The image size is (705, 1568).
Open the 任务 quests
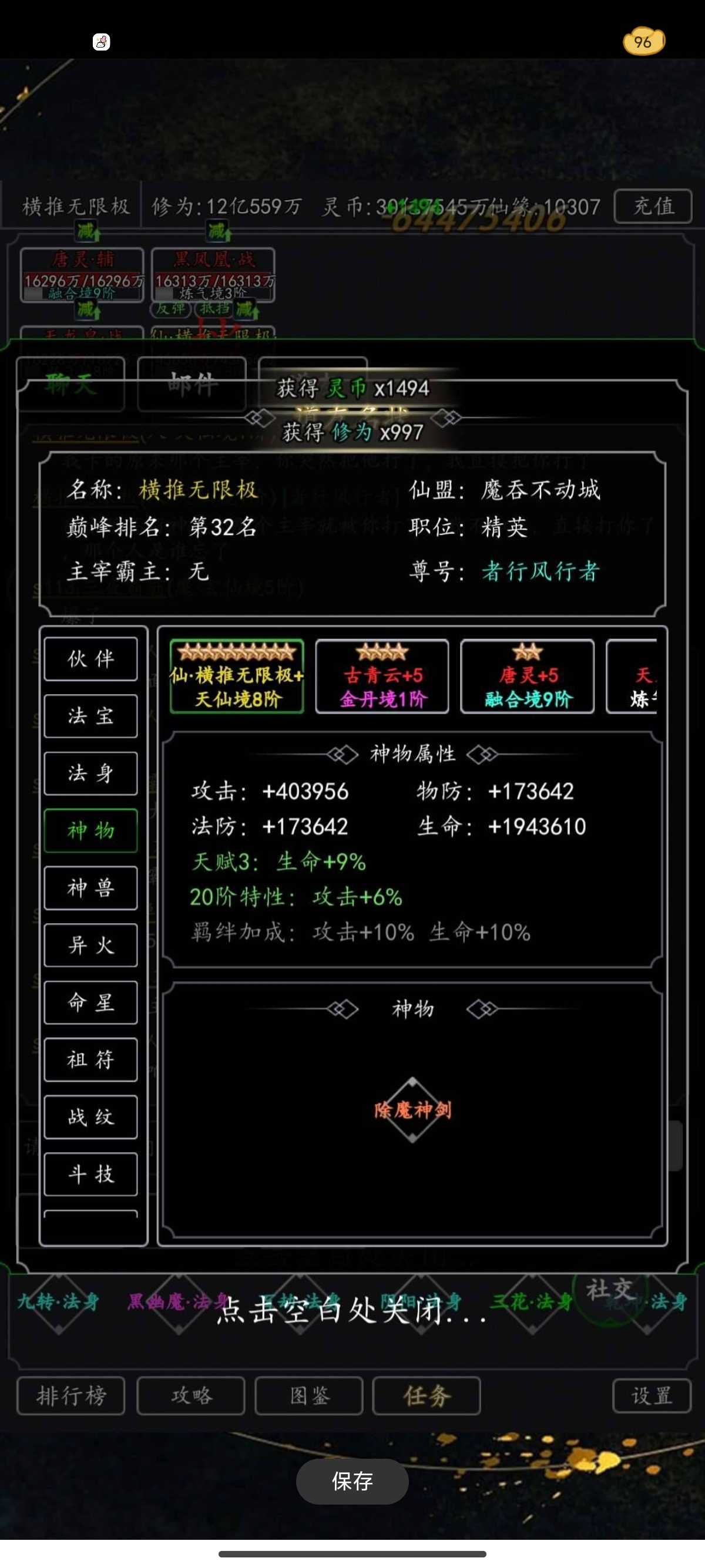pos(427,1395)
